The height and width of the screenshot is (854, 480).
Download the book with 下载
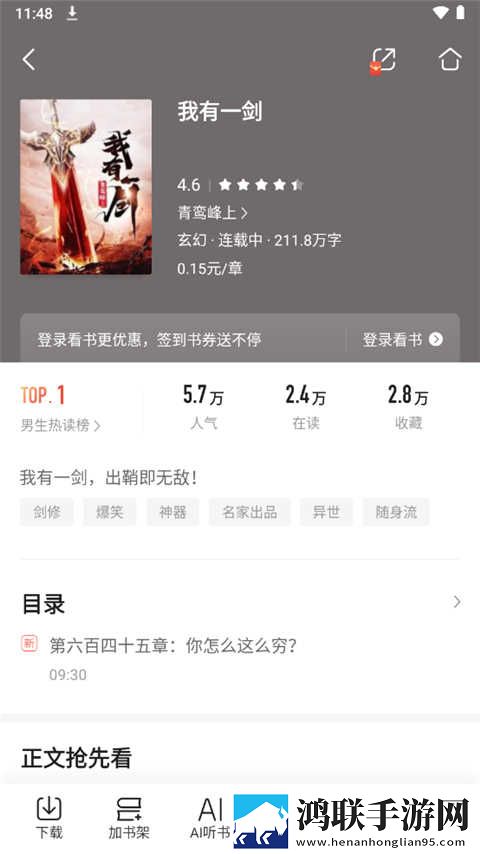[49, 818]
